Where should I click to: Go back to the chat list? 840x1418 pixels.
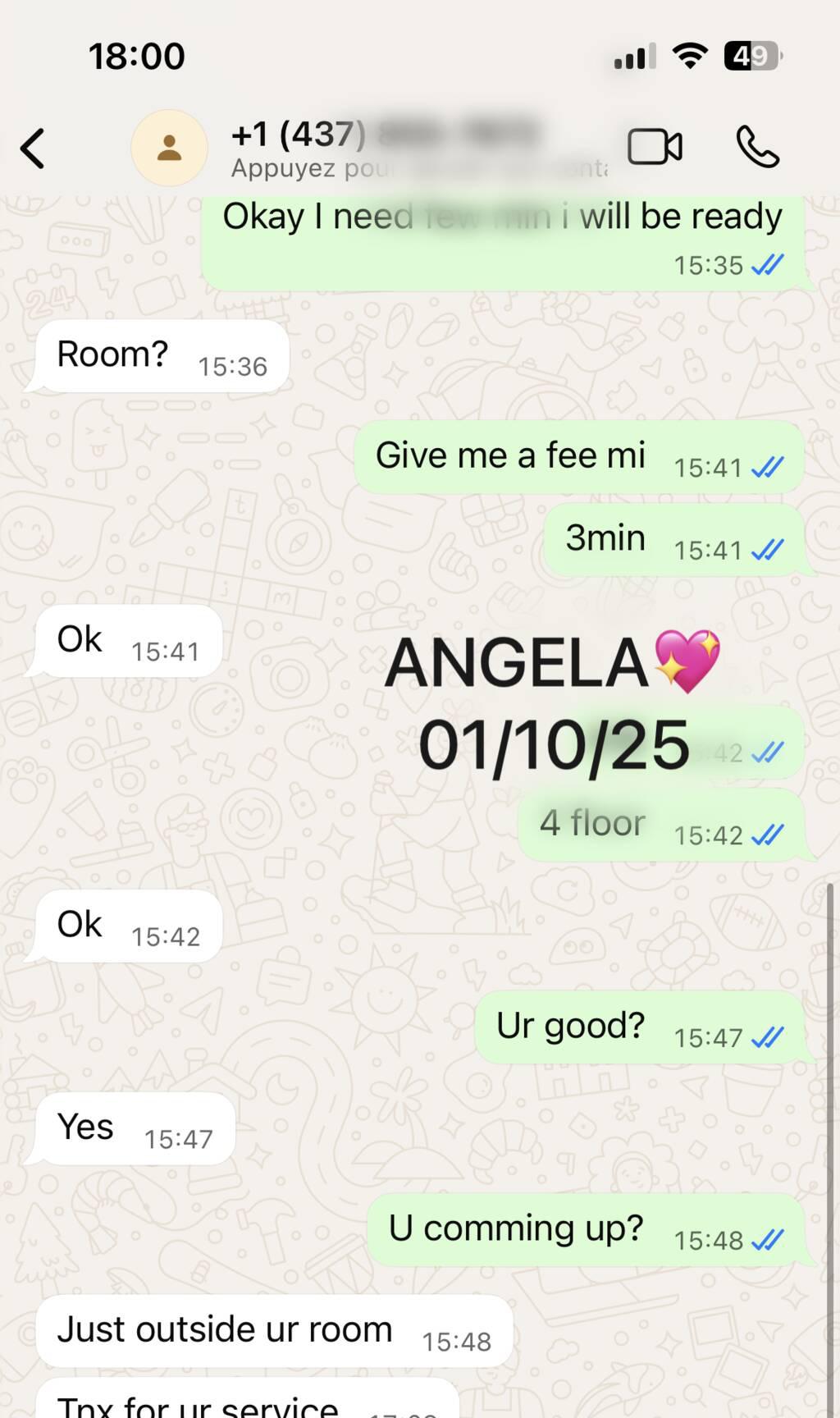(33, 149)
